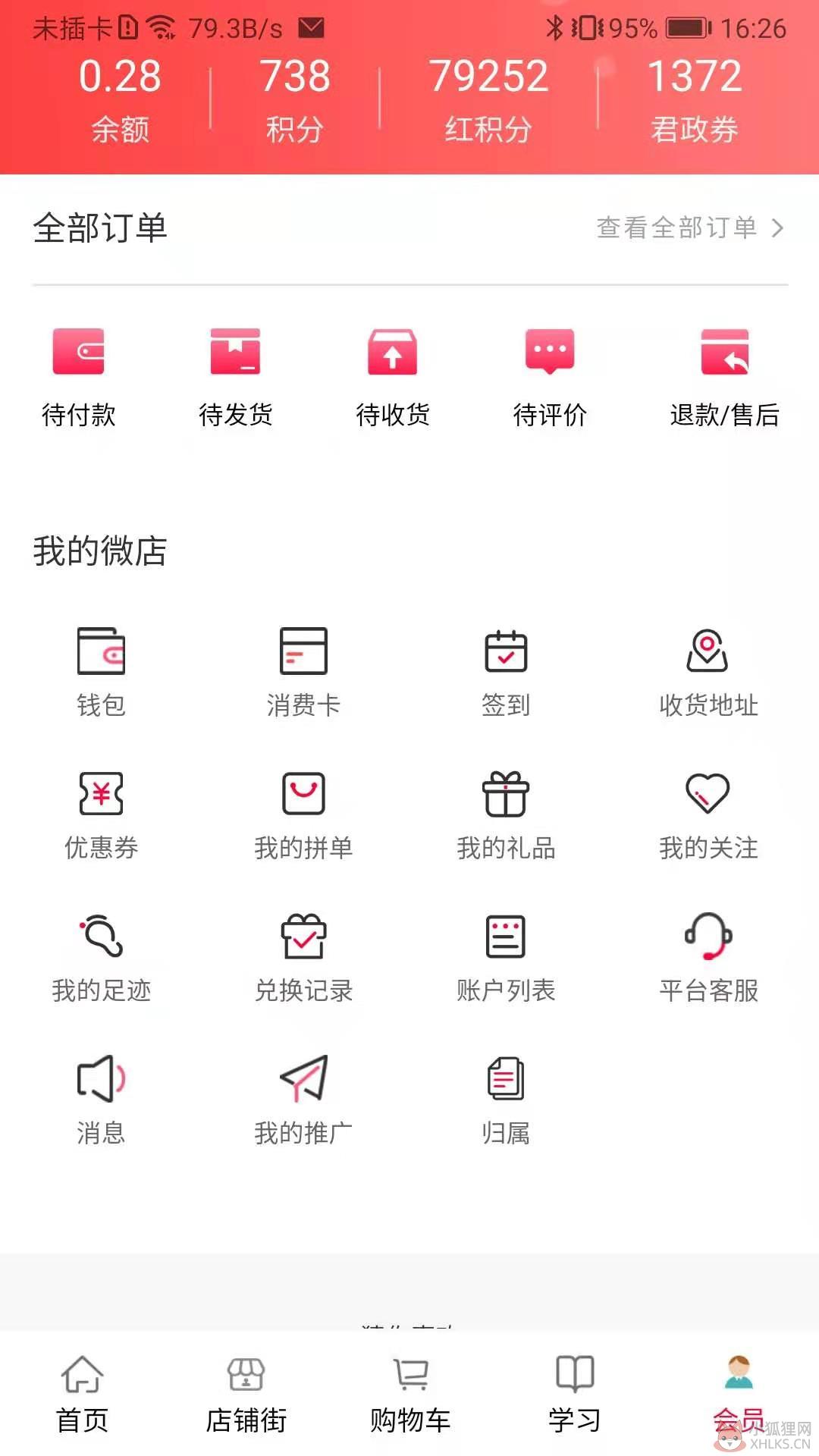Screen dimensions: 819x1456
Task: Open 钱包 wallet
Action: [101, 672]
